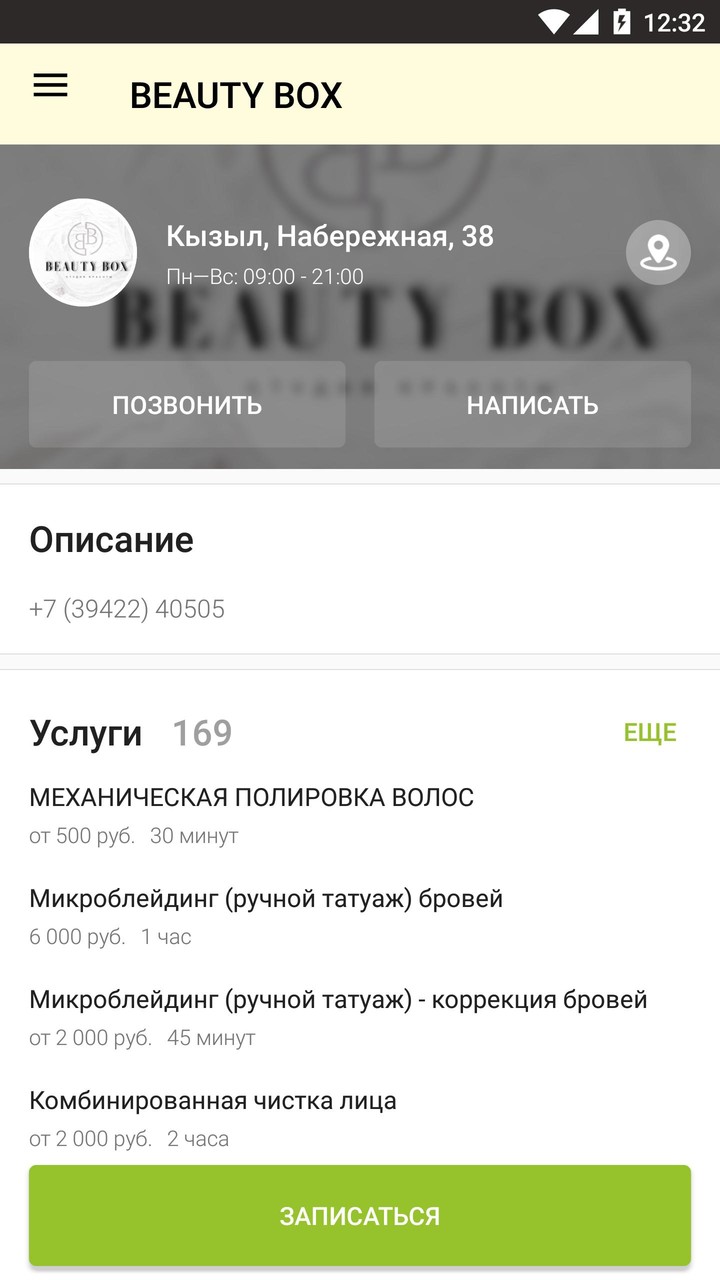720x1280 pixels.
Task: Tap the location pin icon on the banner
Action: click(x=658, y=252)
